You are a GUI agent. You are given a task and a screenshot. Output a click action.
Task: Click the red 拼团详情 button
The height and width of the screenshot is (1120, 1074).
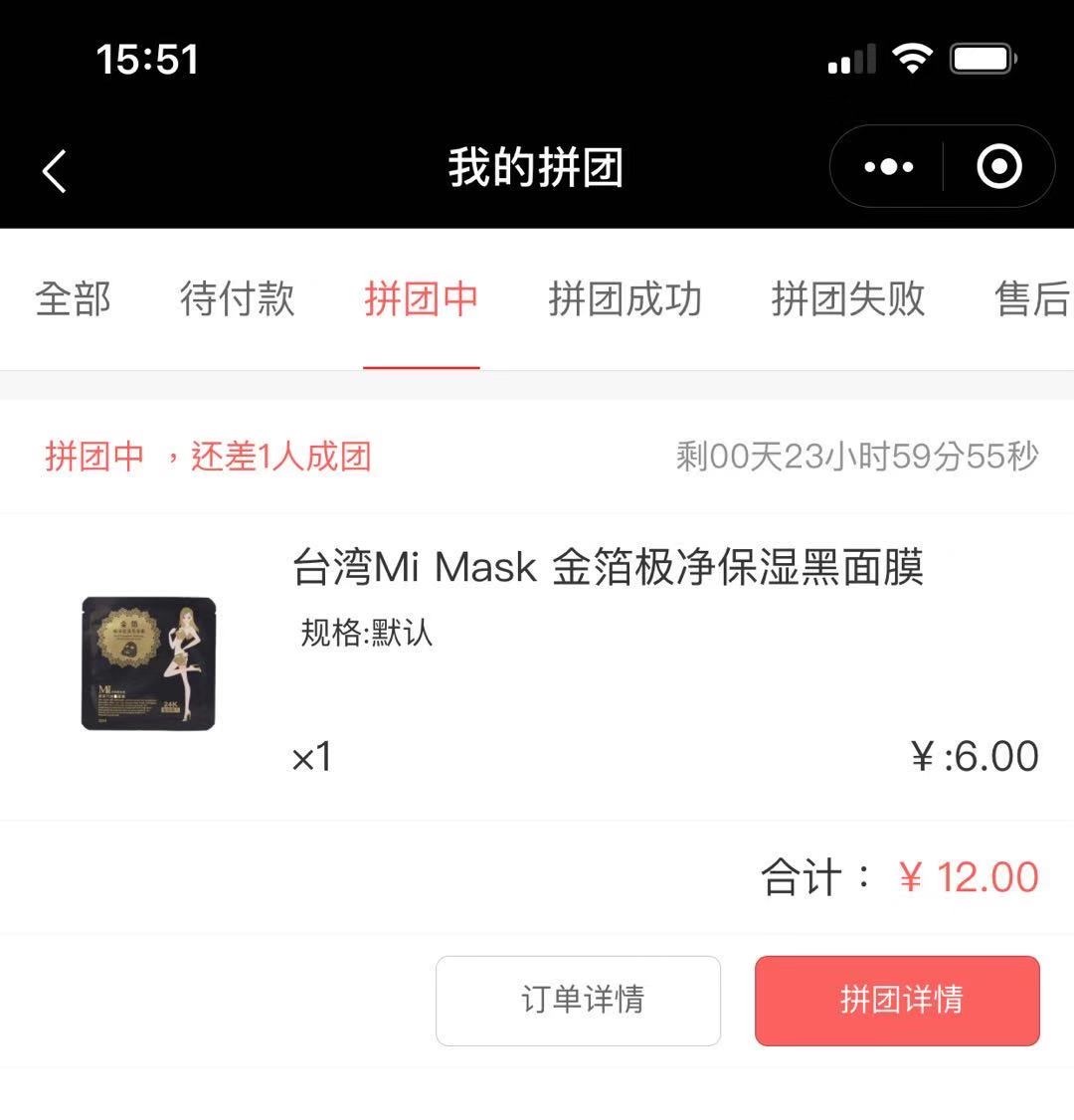tap(897, 1001)
